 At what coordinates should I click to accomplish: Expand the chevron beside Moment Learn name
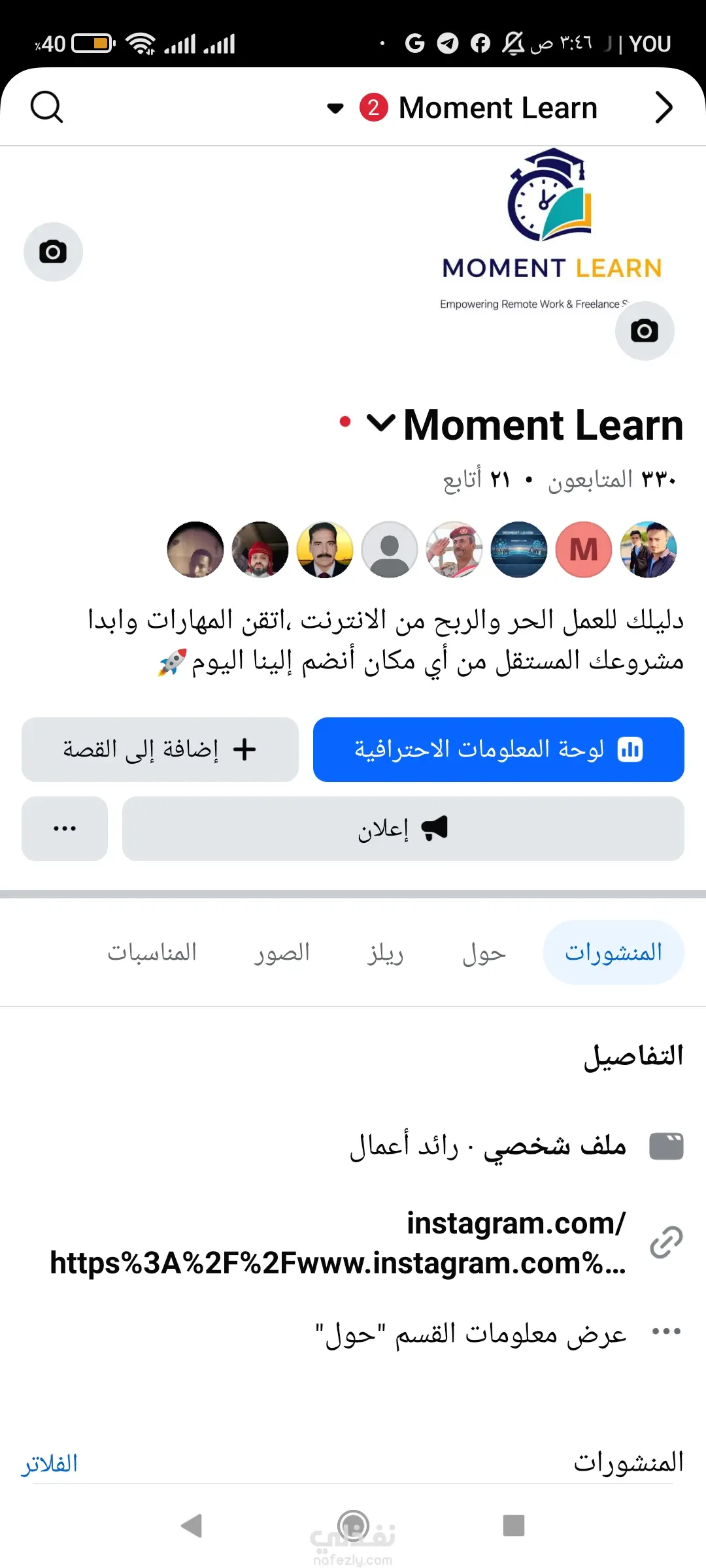point(380,423)
